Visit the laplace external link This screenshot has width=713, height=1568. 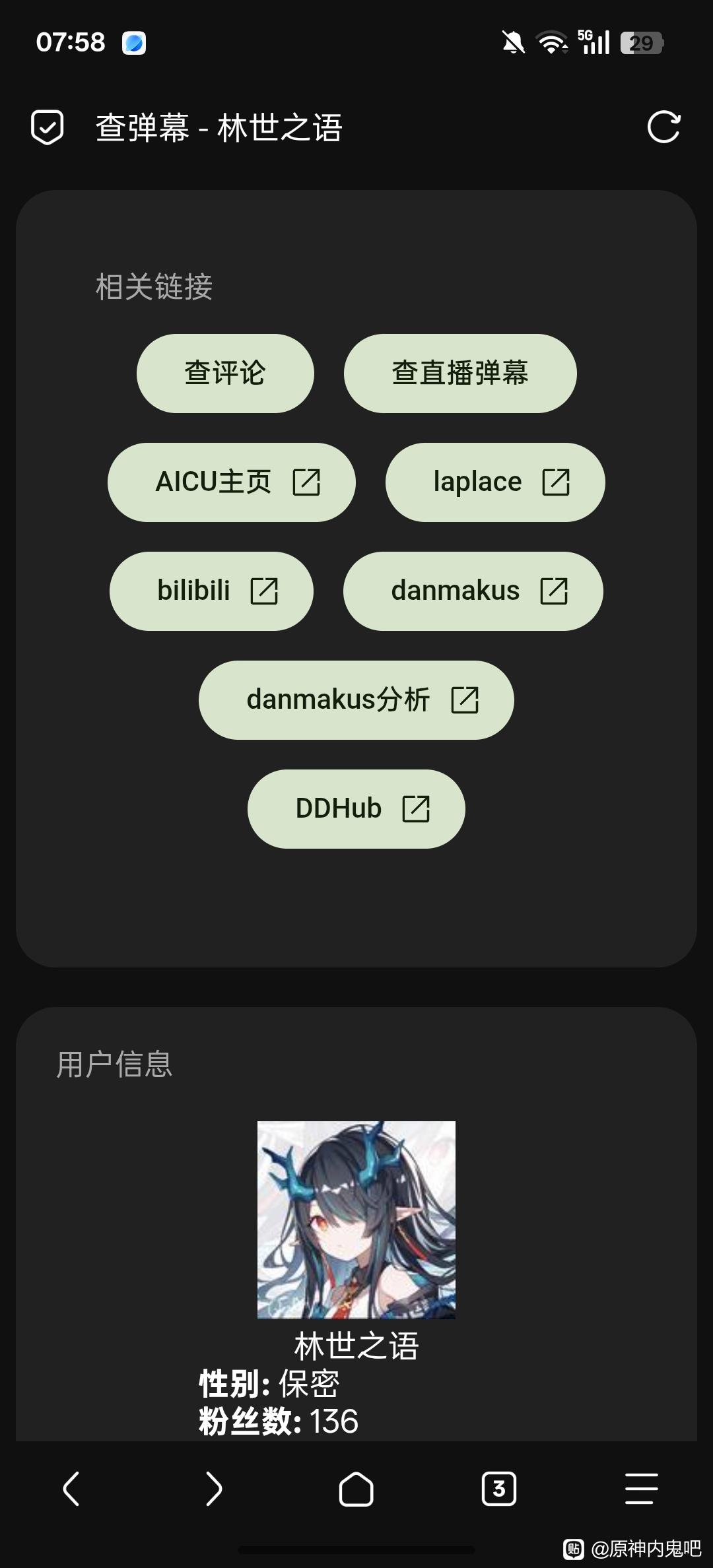point(495,482)
